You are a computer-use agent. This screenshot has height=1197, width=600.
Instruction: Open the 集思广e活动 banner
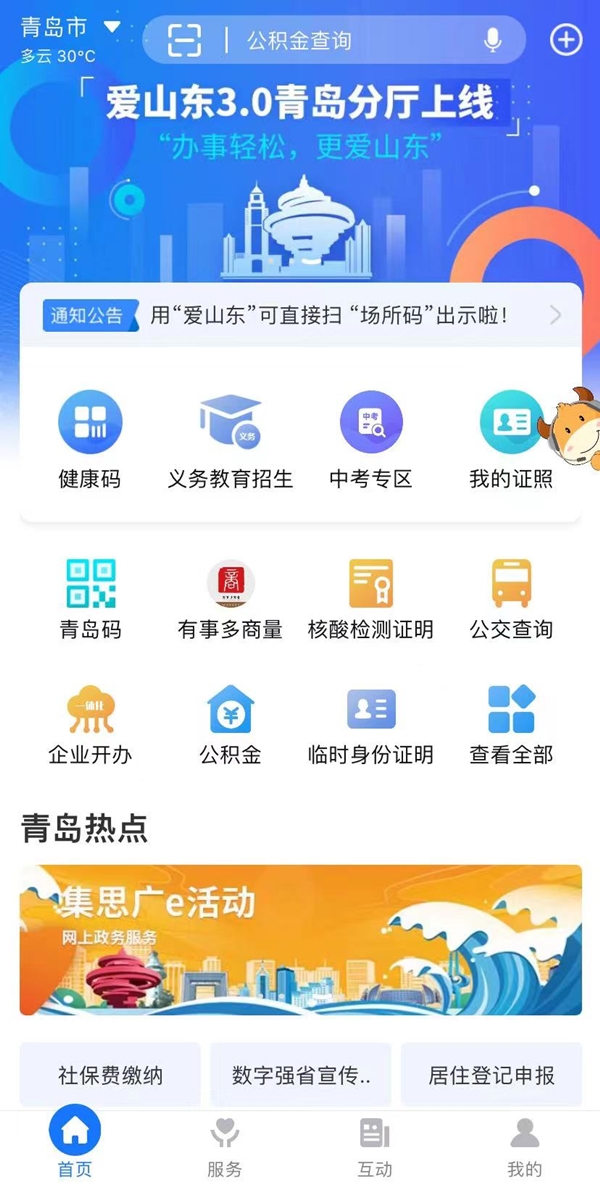click(x=300, y=940)
